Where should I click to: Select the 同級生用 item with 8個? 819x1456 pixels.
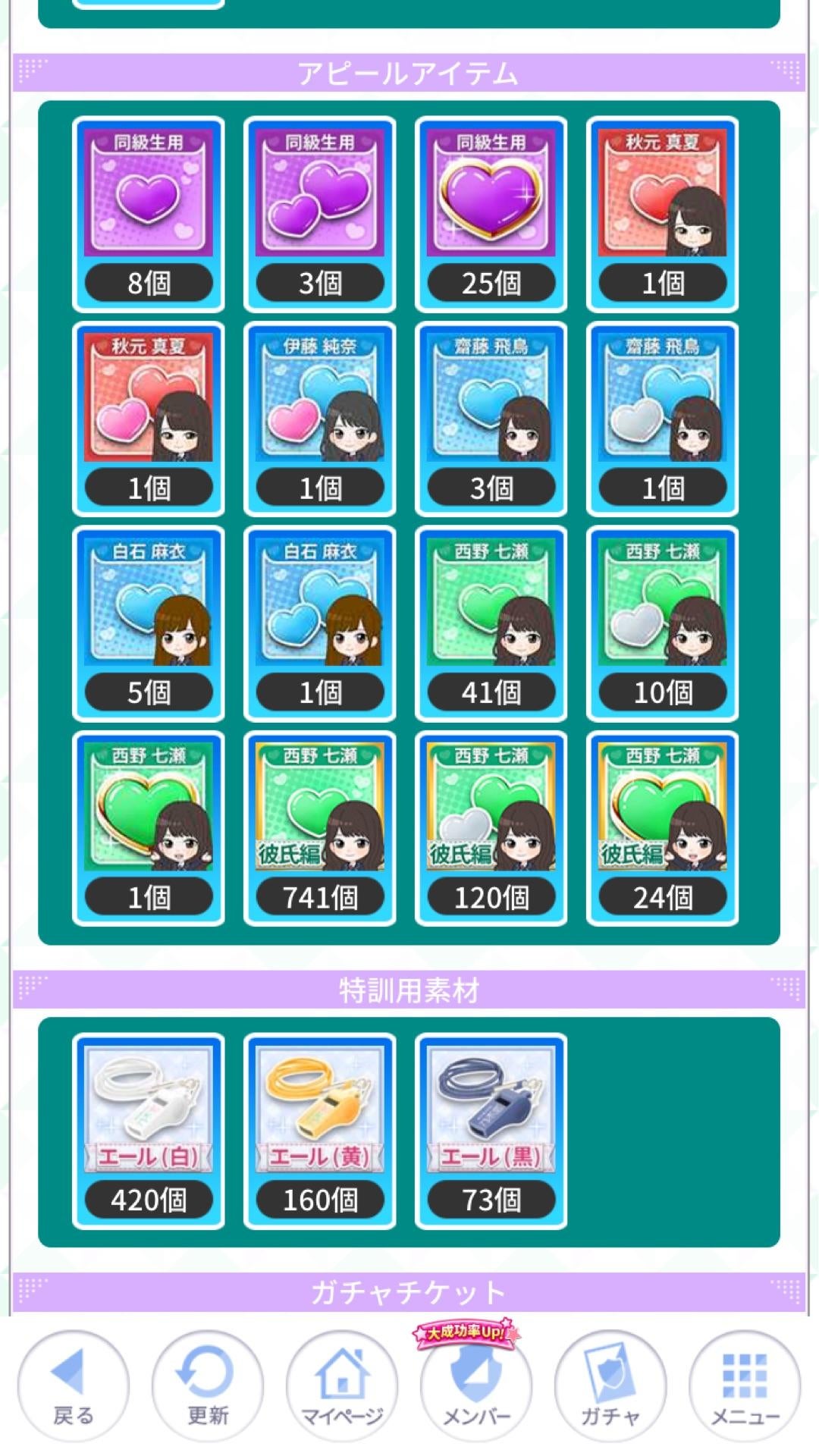149,214
